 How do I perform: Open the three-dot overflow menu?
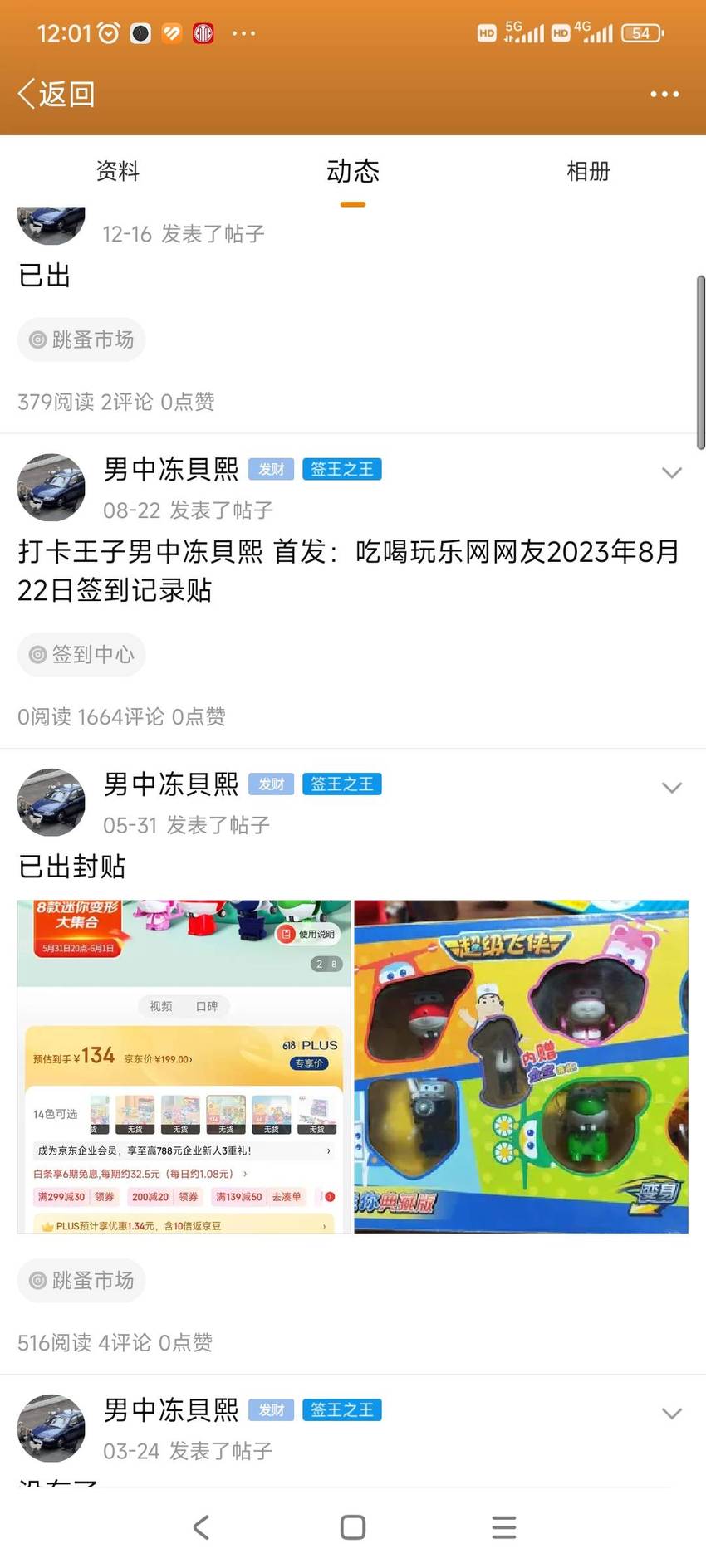coord(664,94)
